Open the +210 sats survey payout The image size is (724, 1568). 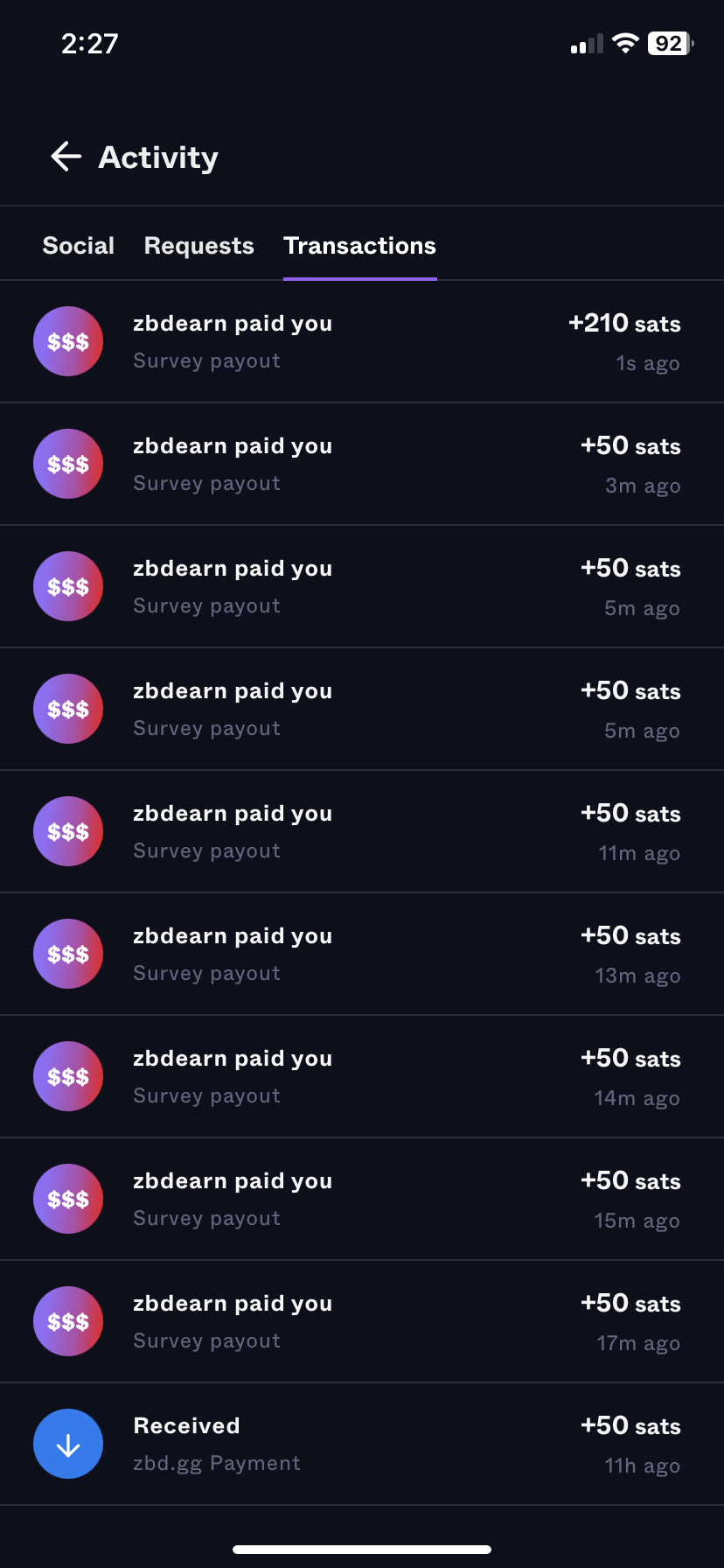(362, 341)
